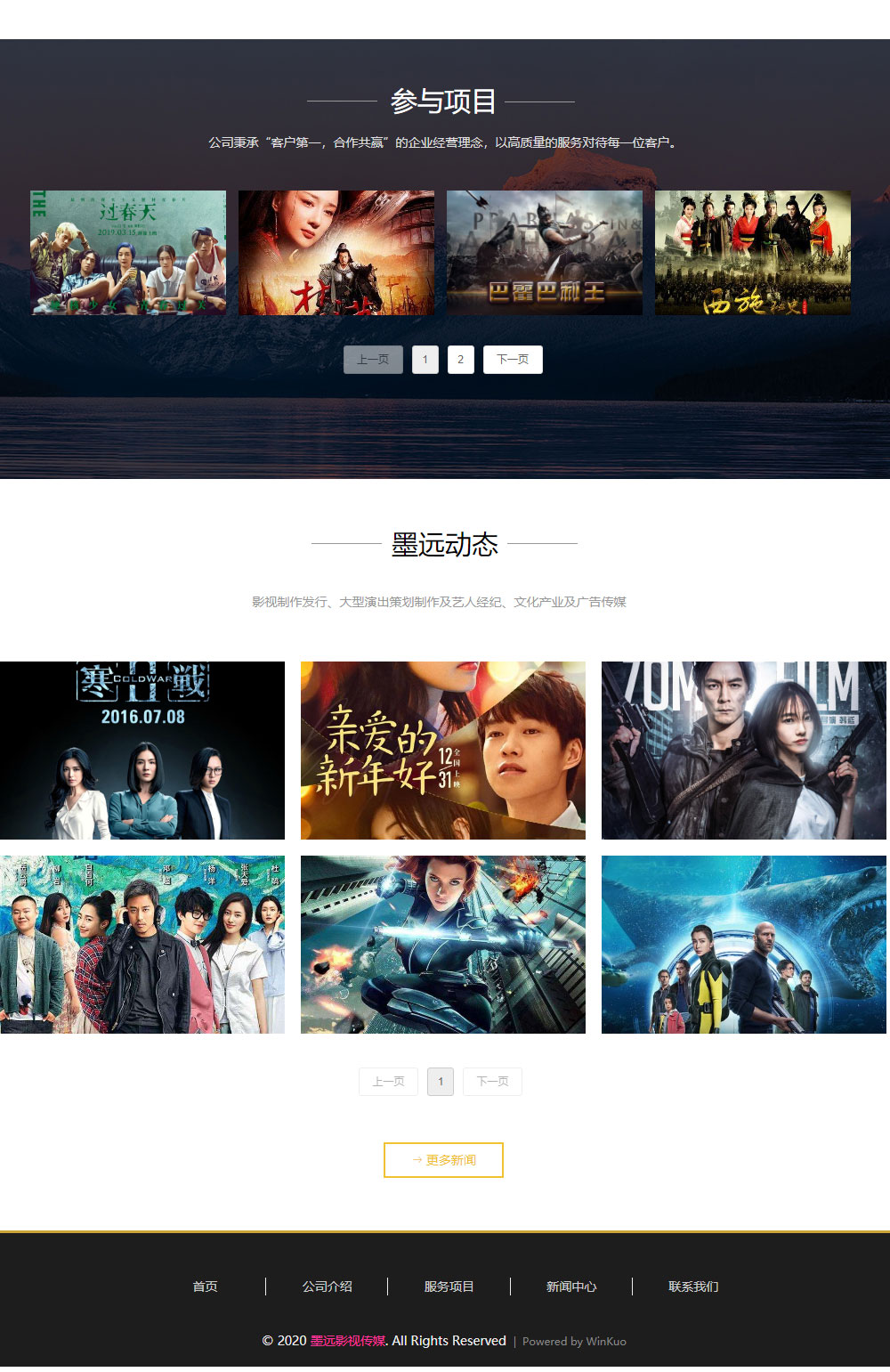Screen dimensions: 890x1372
Task: Tap the 墨远影视传媒 footer link
Action: (348, 1341)
